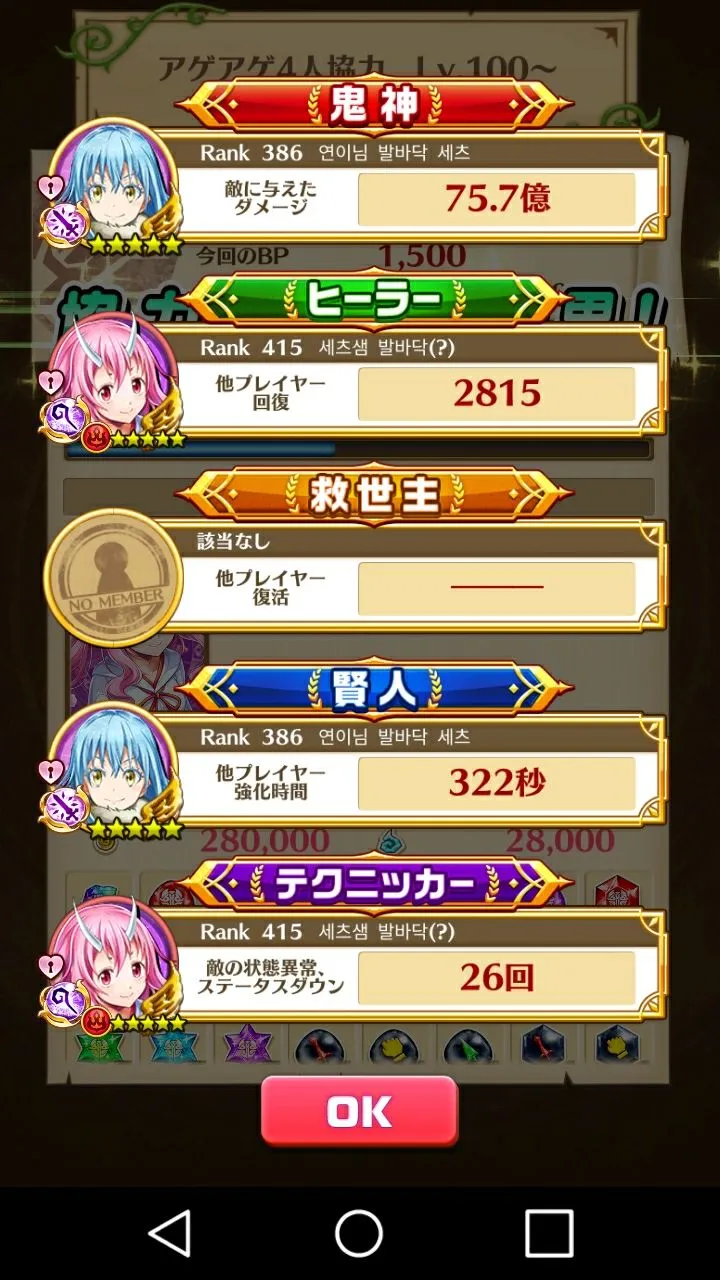720x1280 pixels.
Task: Go to the home screen
Action: 359,1233
